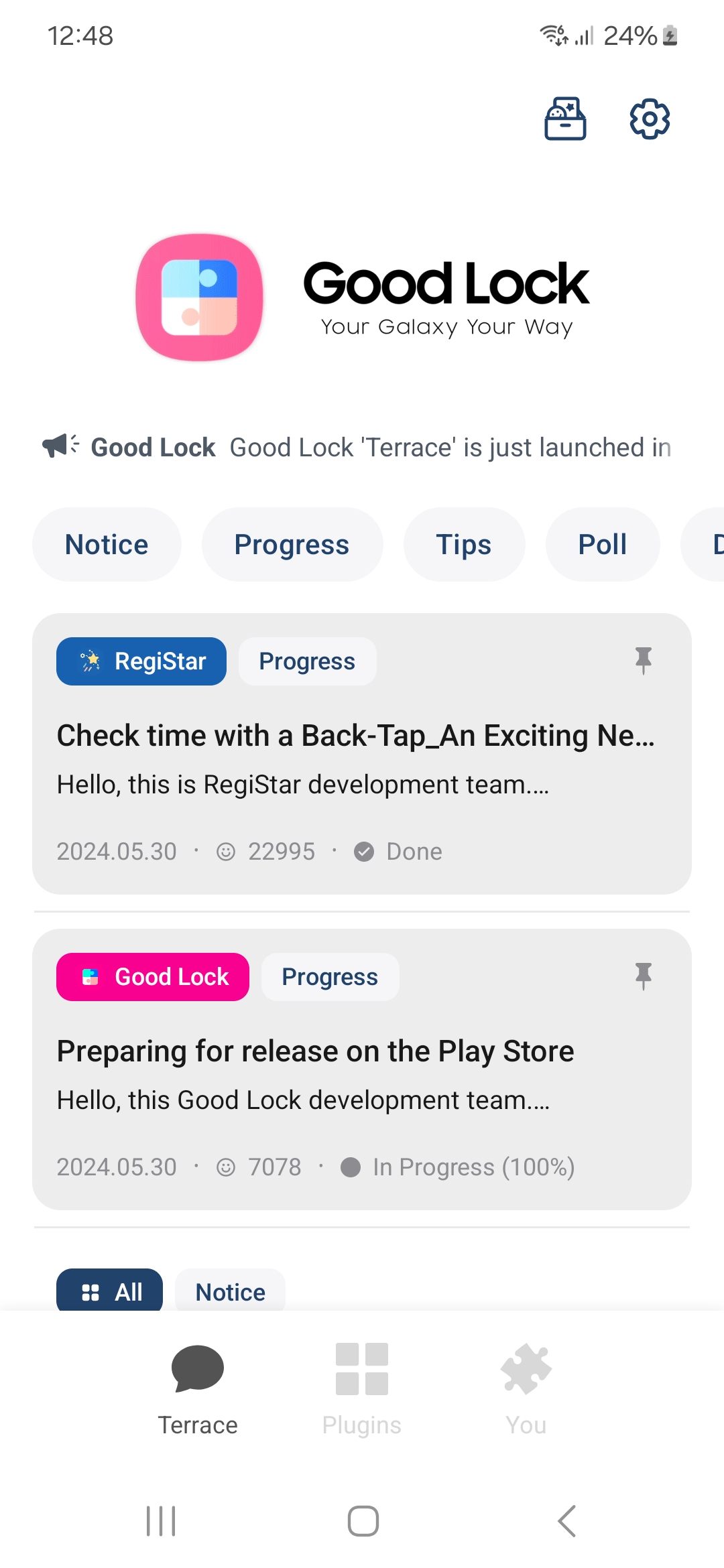Select the All filter chip
Viewport: 724px width, 1568px height.
110,1291
